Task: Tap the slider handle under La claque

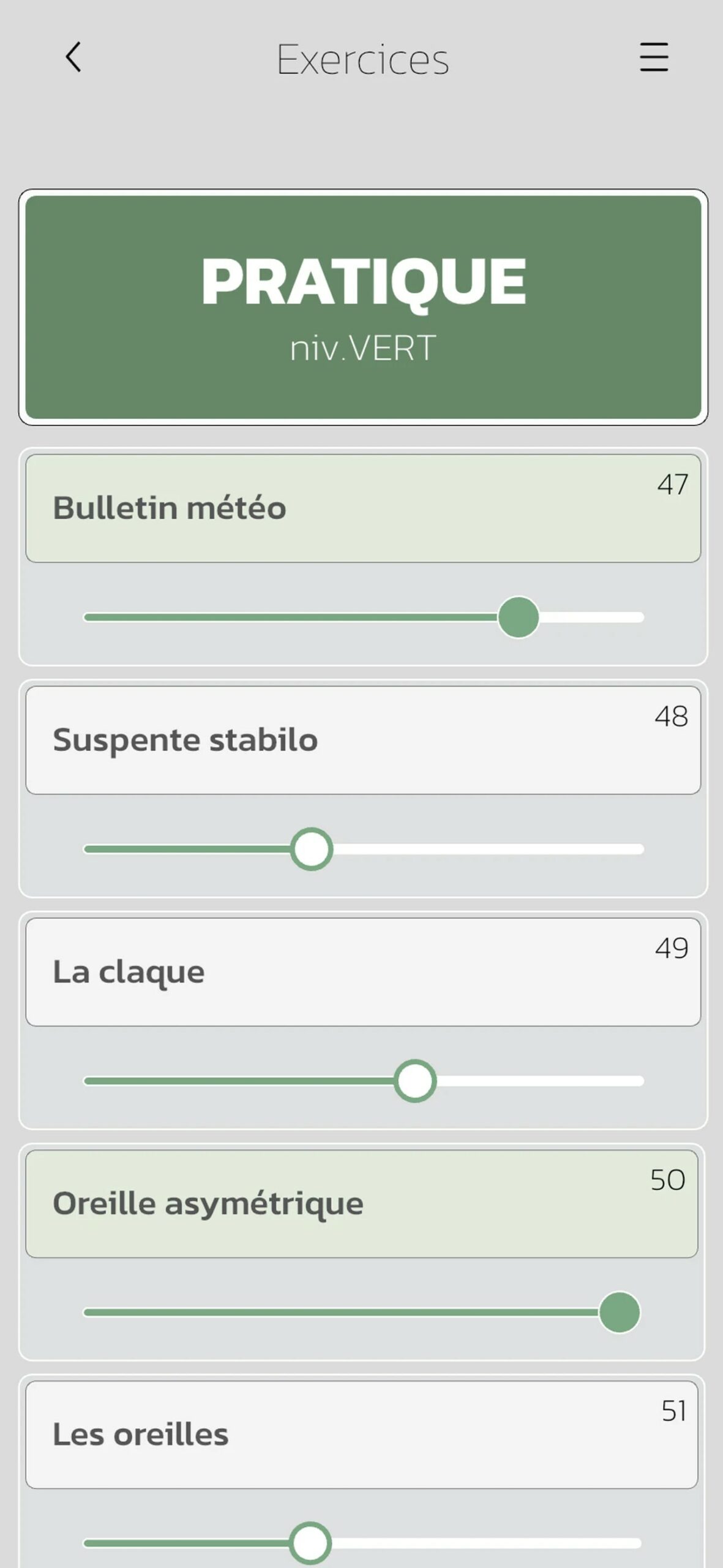Action: pos(415,1081)
